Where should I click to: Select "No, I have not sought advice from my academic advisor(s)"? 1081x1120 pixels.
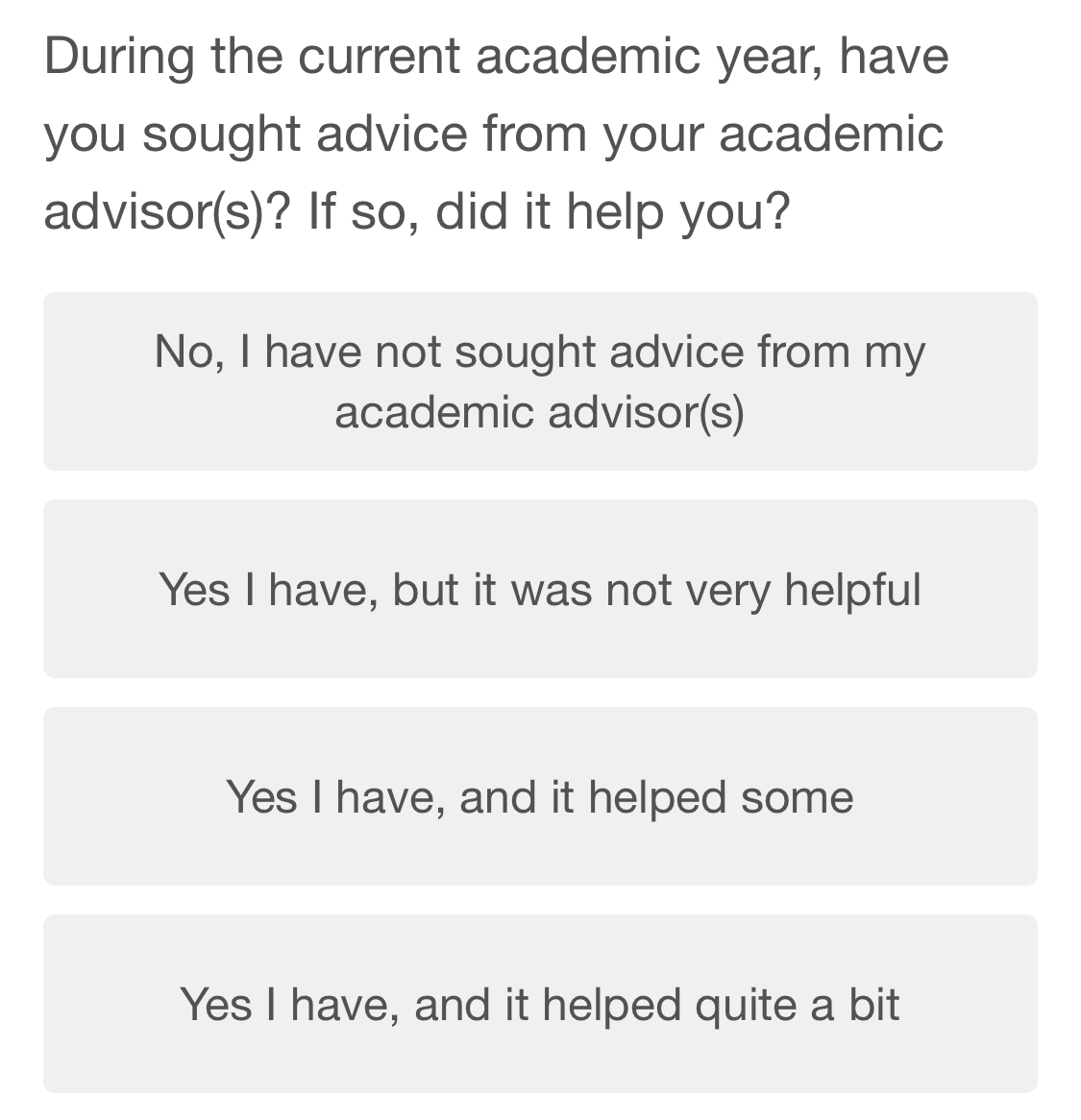[540, 381]
